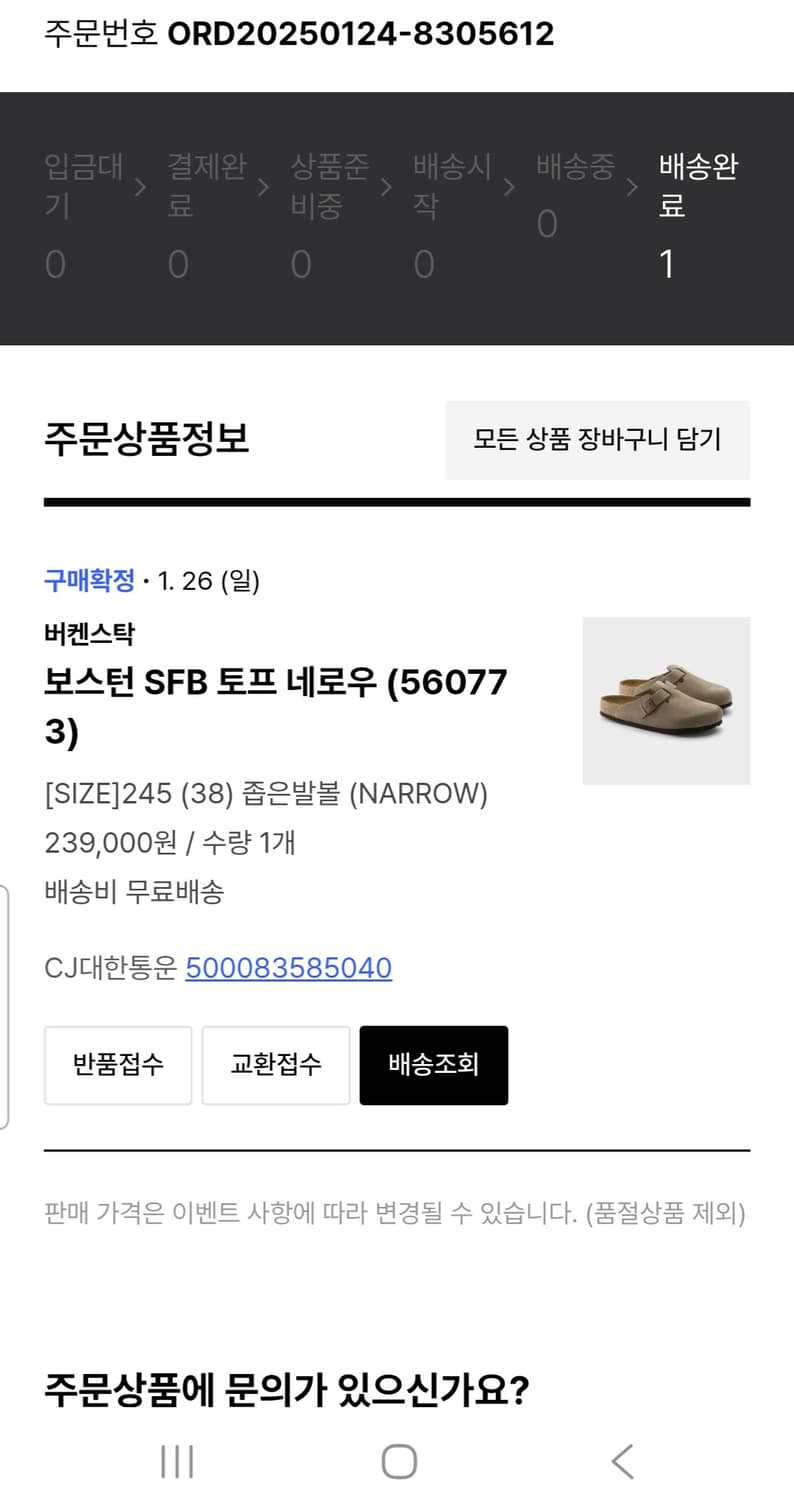Tap the Android back navigation arrow
This screenshot has height=1500, width=794.
pos(622,1460)
